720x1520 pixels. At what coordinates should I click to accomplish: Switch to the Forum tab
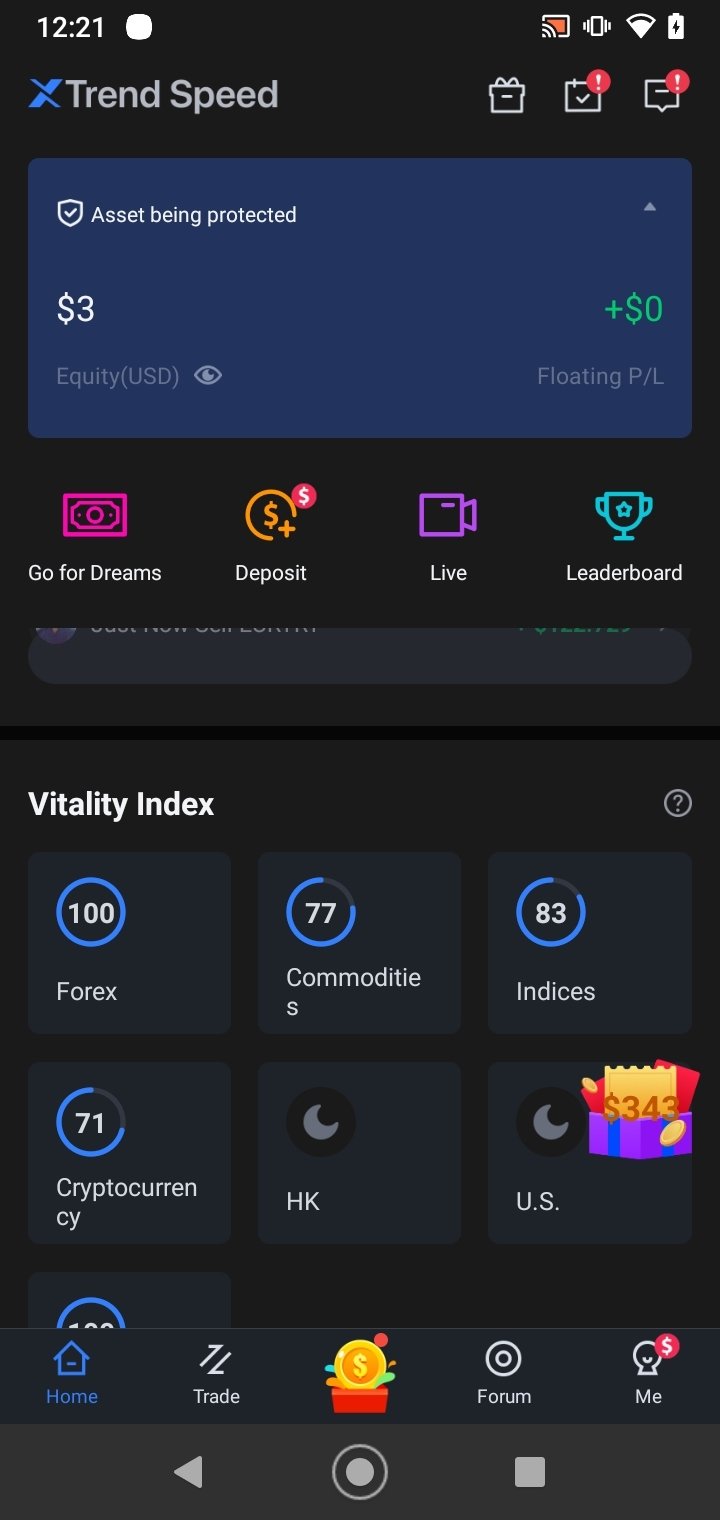pos(504,1375)
